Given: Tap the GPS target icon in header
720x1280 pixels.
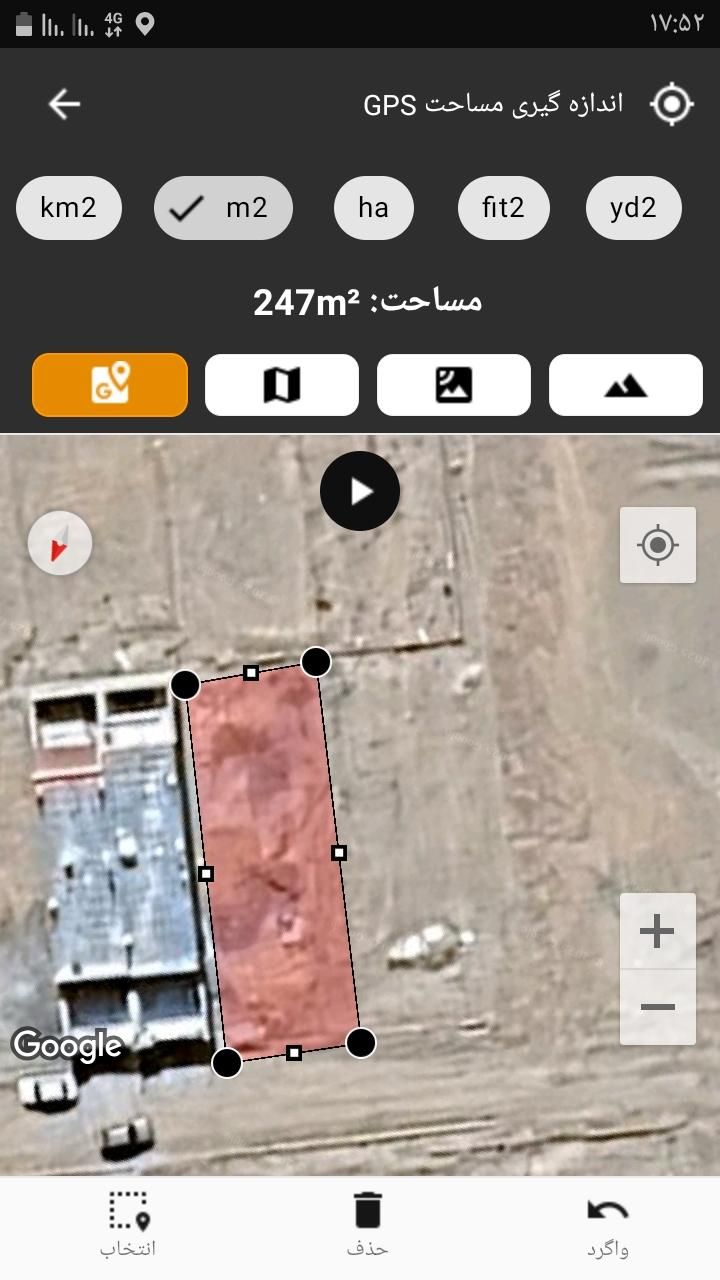Looking at the screenshot, I should 671,104.
